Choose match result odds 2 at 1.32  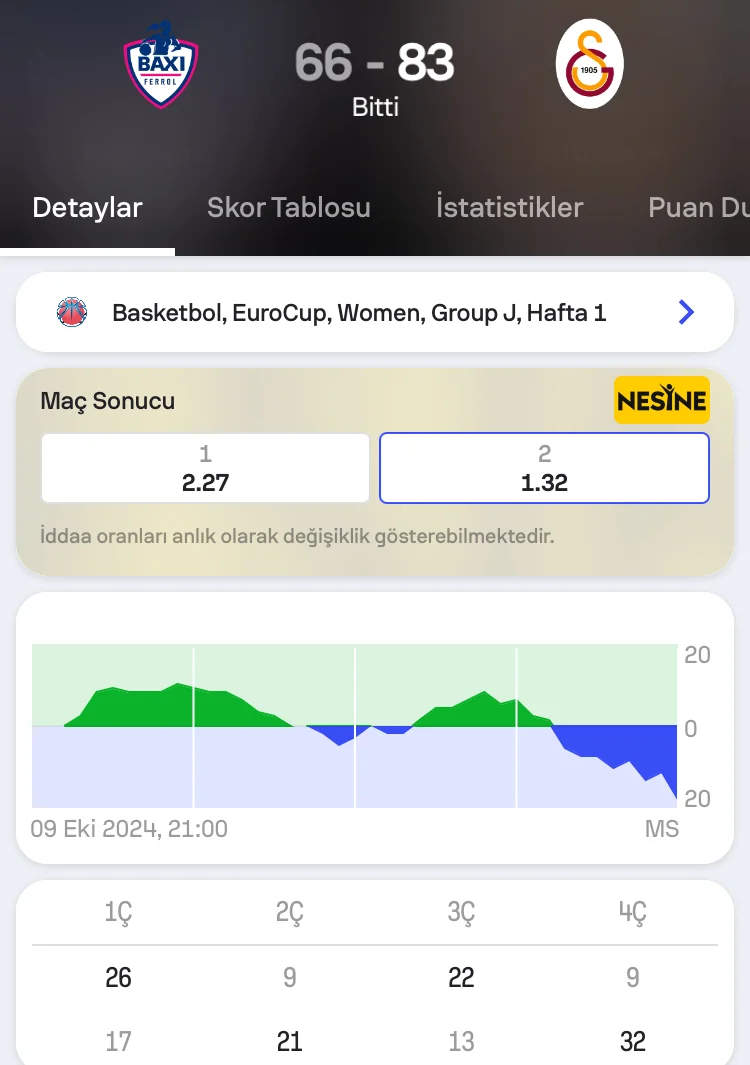click(544, 468)
